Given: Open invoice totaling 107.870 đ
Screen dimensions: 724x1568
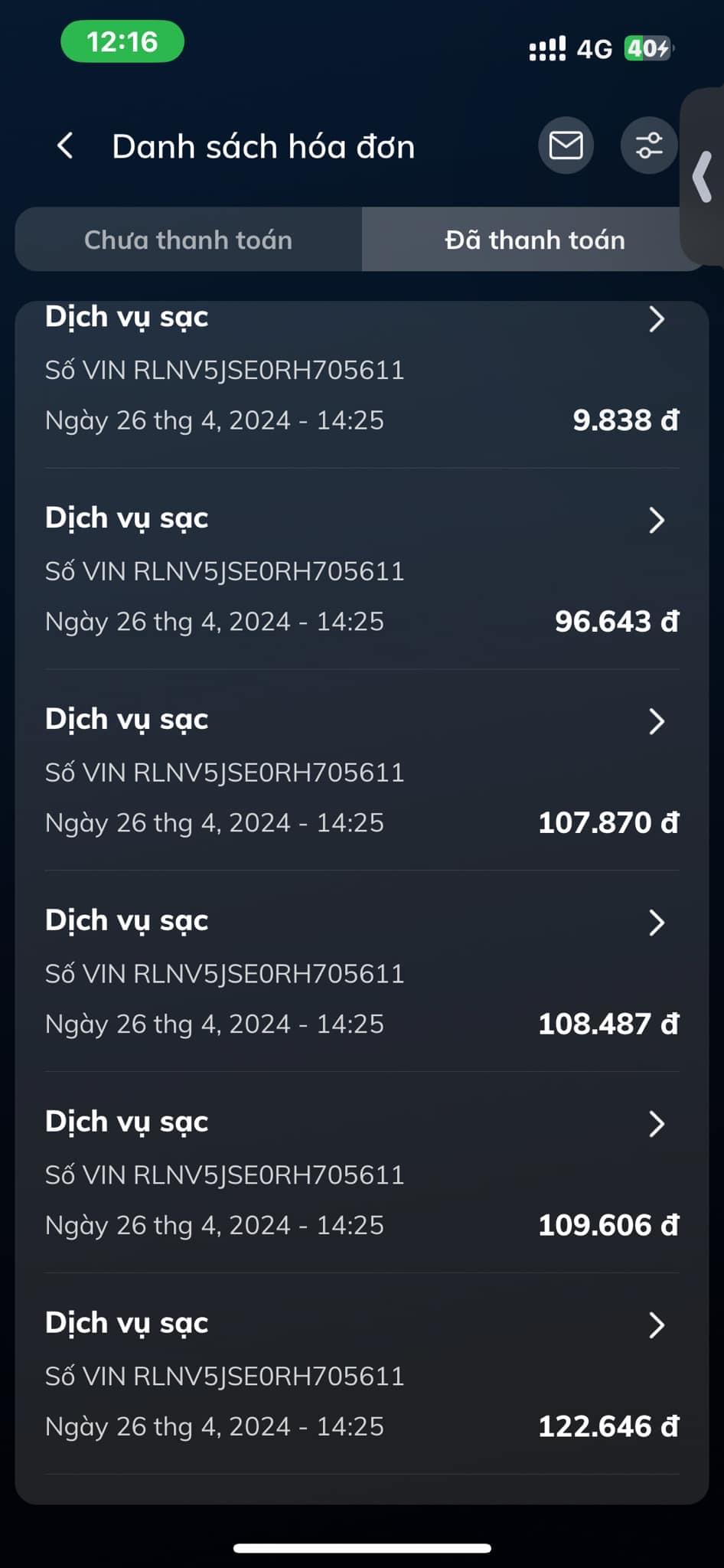Looking at the screenshot, I should (x=361, y=772).
